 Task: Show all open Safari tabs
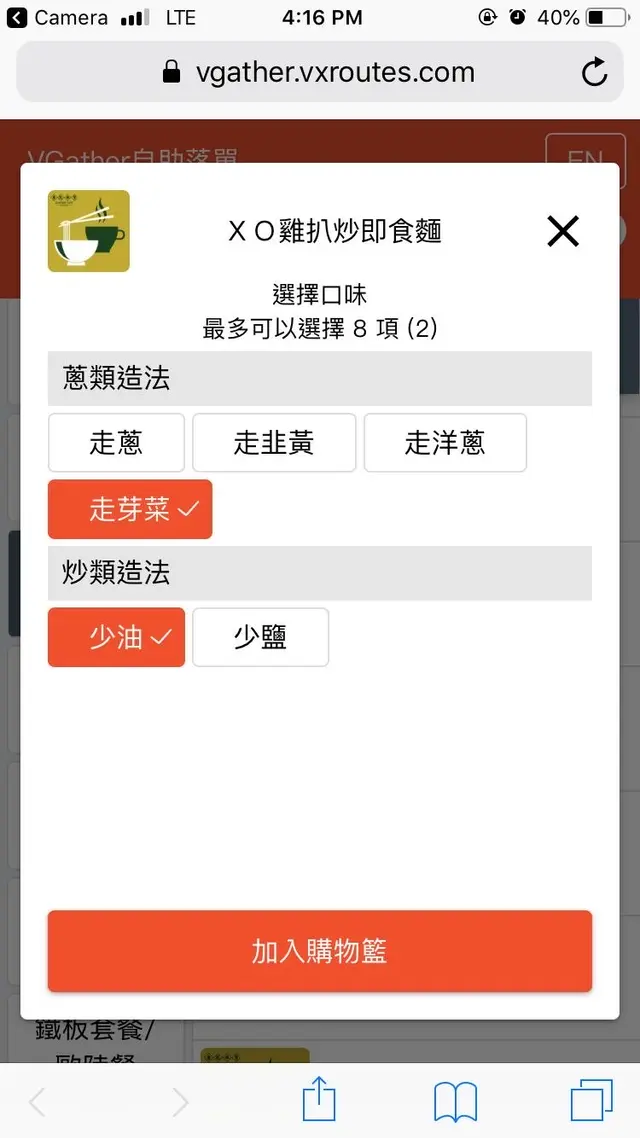591,1101
